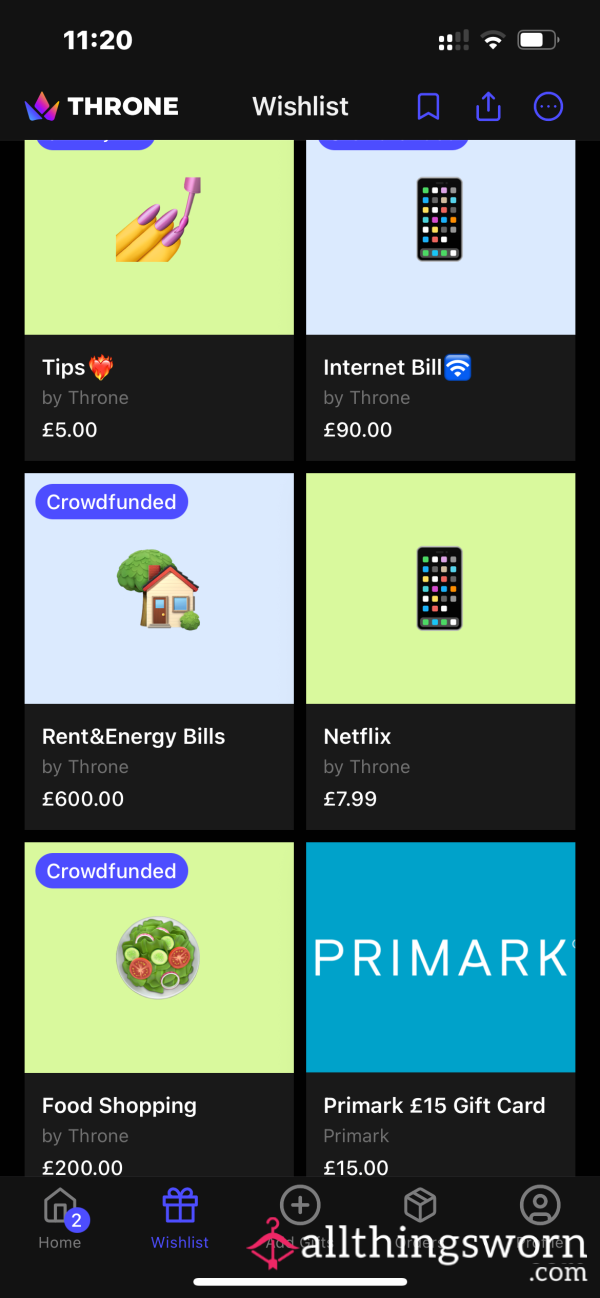The height and width of the screenshot is (1298, 600).
Task: Open the Internet Bill item
Action: (441, 300)
